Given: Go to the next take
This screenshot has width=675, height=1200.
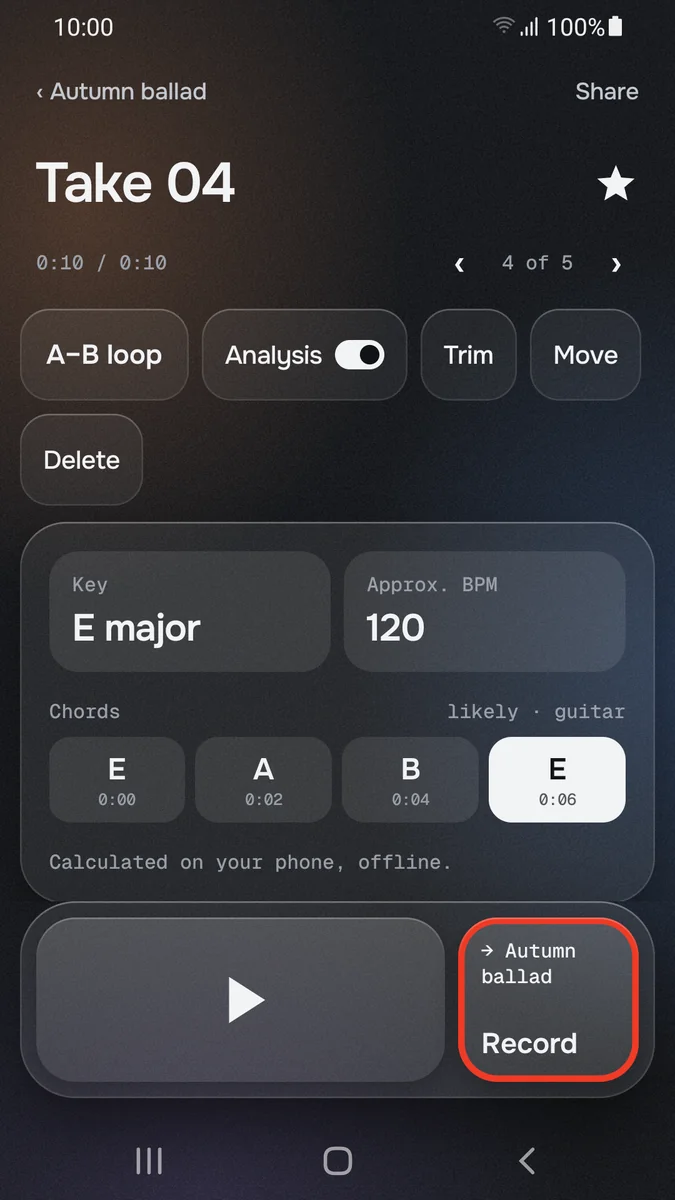Looking at the screenshot, I should (616, 264).
